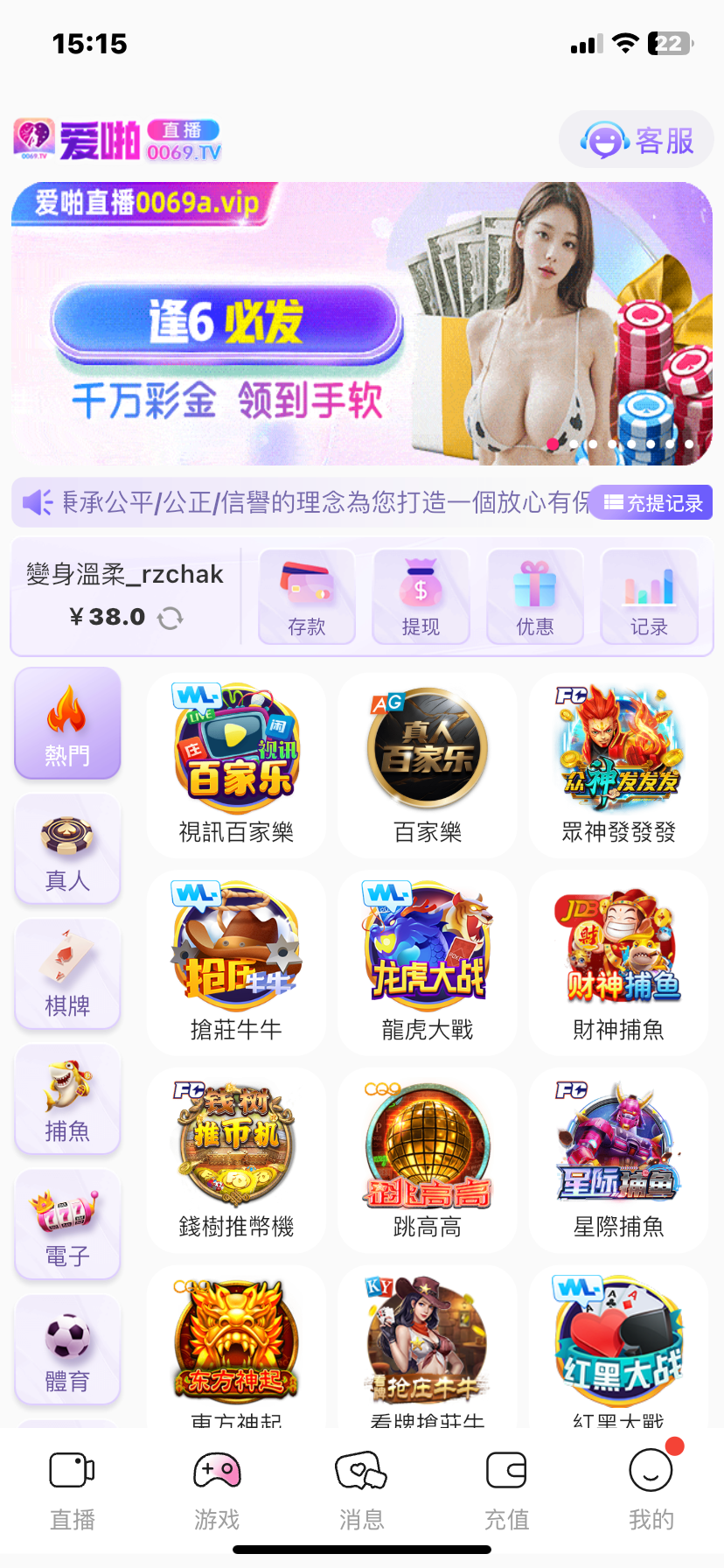Tap the 存款 deposit button
The image size is (724, 1568).
coord(307,597)
